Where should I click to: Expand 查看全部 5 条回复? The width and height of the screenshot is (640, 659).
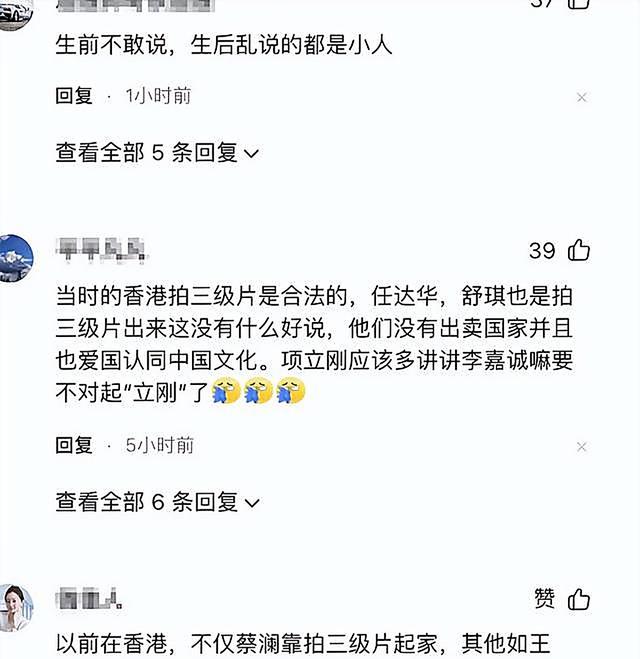[157, 153]
